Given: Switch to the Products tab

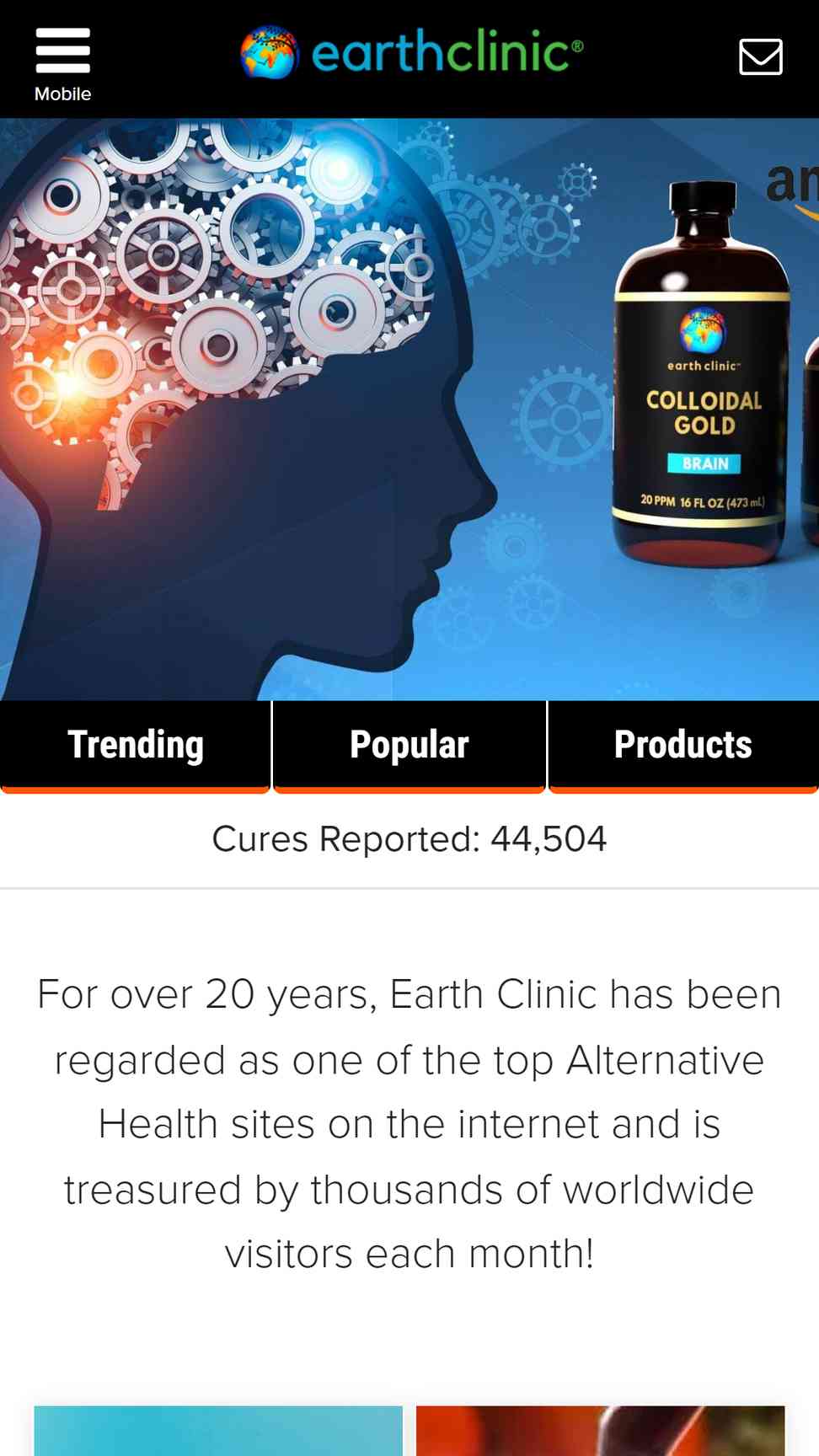Looking at the screenshot, I should [x=682, y=746].
